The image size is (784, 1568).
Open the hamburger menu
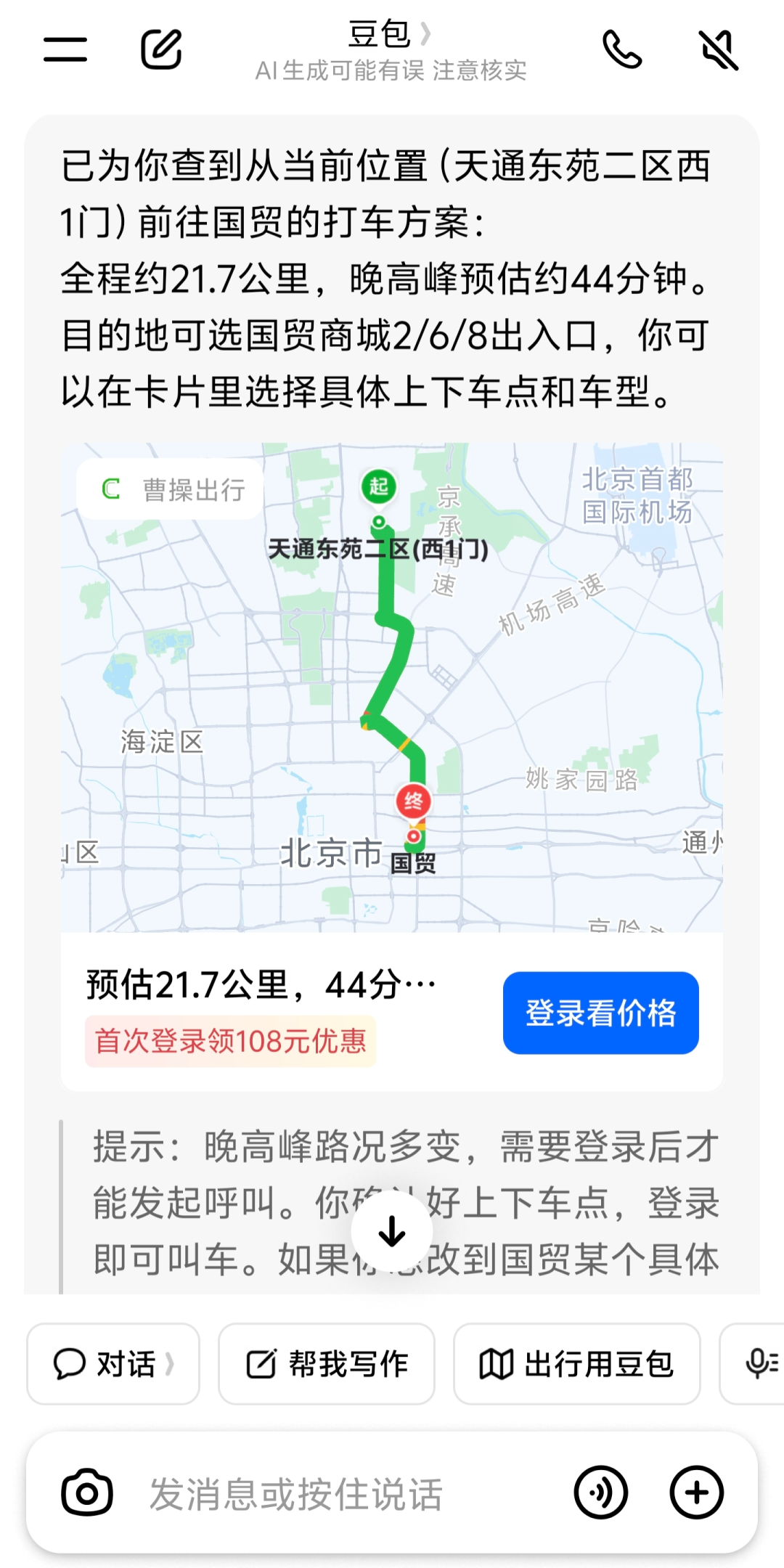pyautogui.click(x=65, y=49)
